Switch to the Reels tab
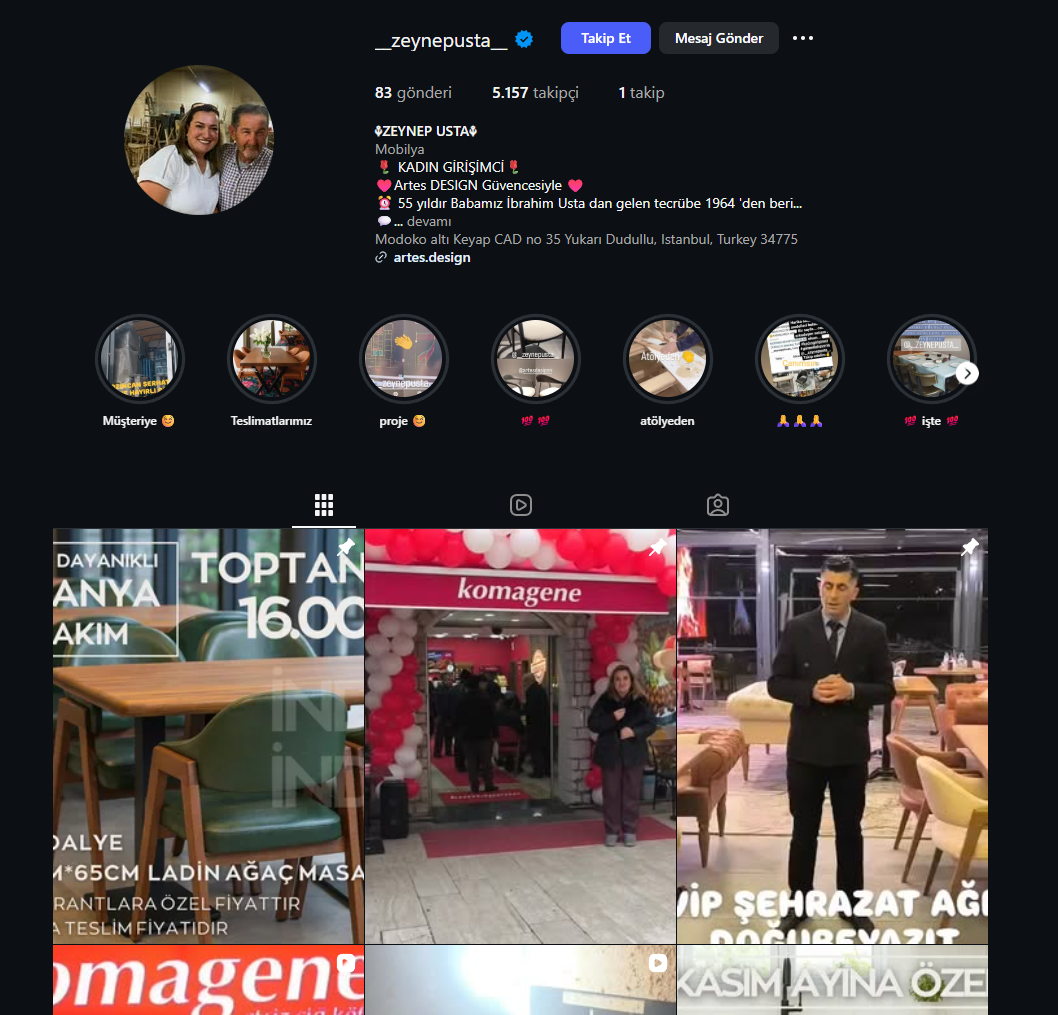The image size is (1058, 1015). [x=520, y=505]
